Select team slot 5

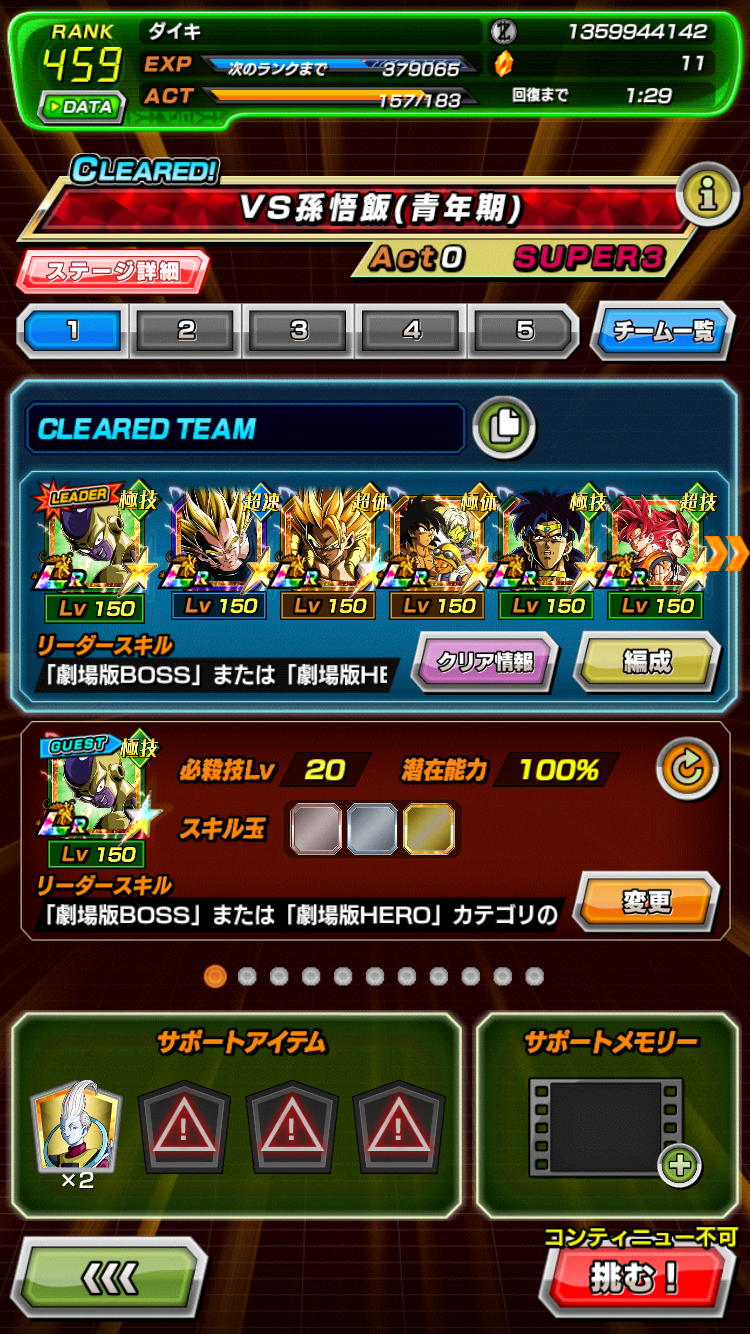pyautogui.click(x=524, y=331)
